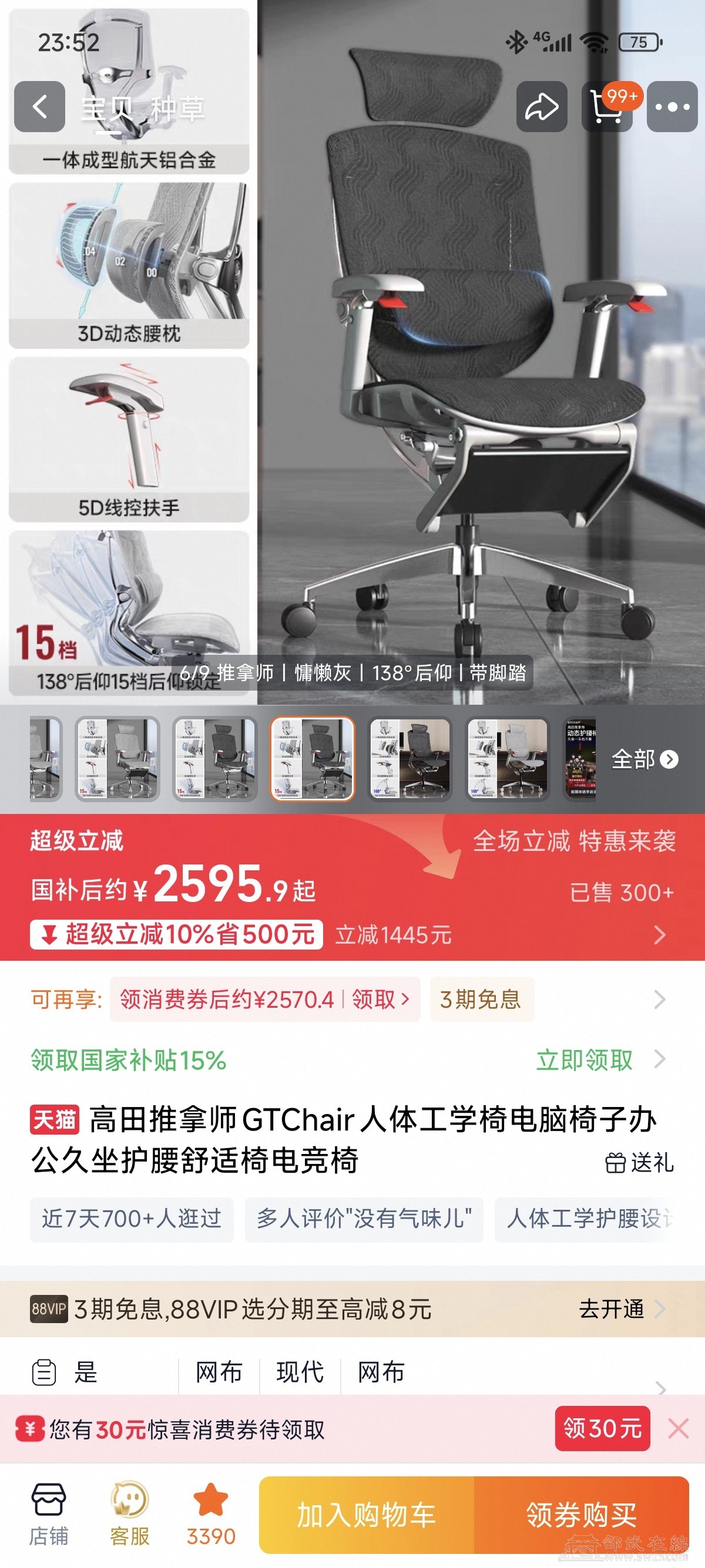Add item with 加入购物车

366,1515
